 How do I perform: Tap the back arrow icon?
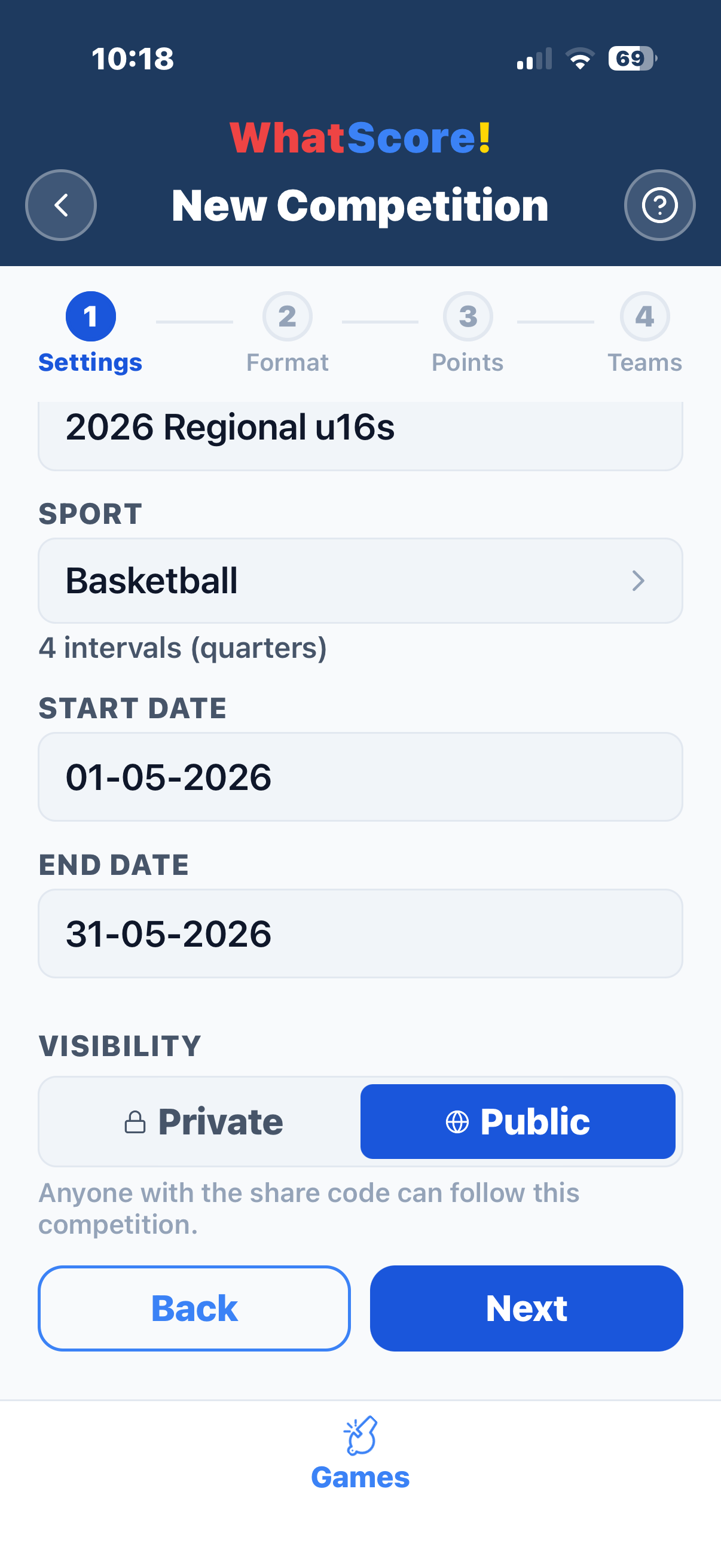click(61, 205)
